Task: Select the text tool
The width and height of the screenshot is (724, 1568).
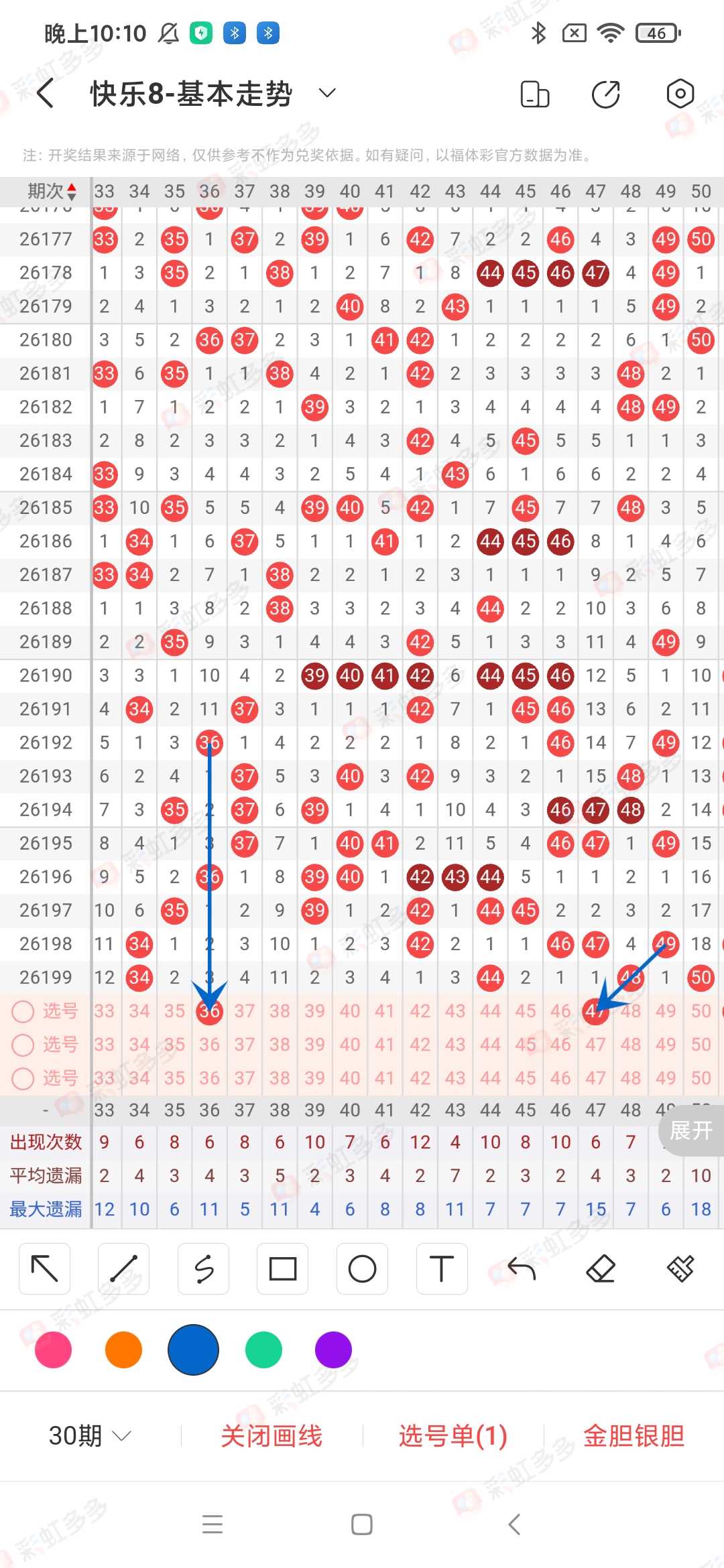Action: (x=441, y=1268)
